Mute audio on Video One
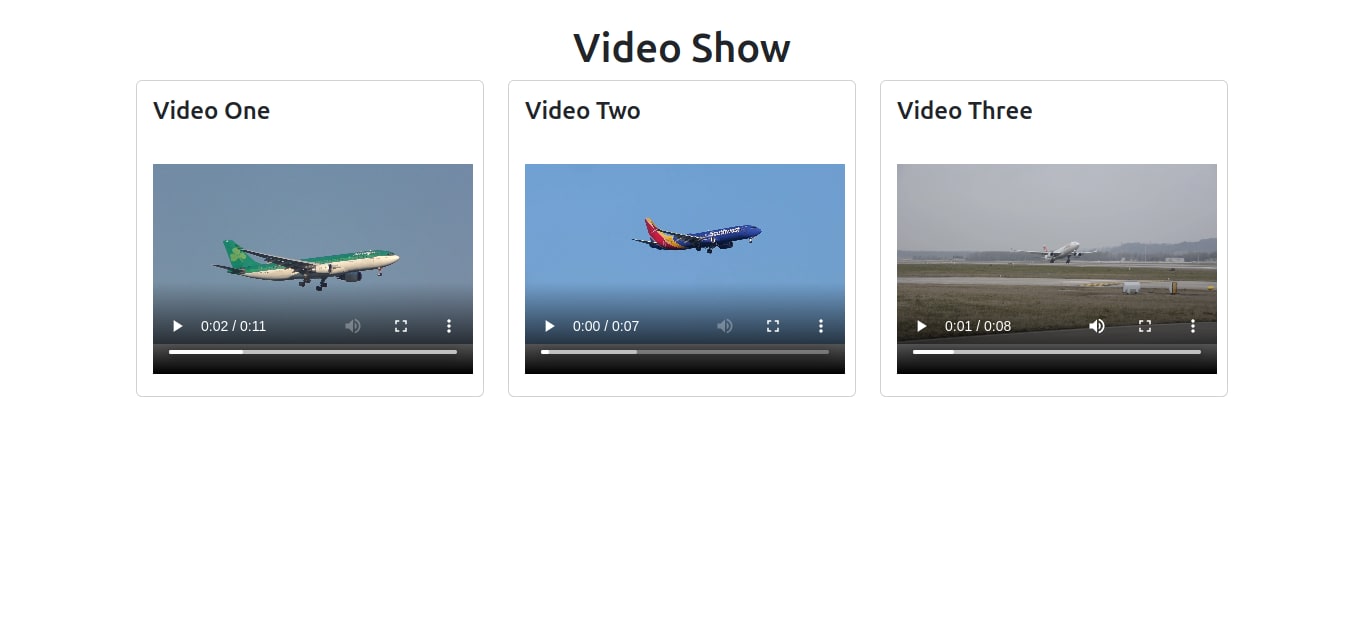This screenshot has width=1365, height=631. pyautogui.click(x=353, y=326)
